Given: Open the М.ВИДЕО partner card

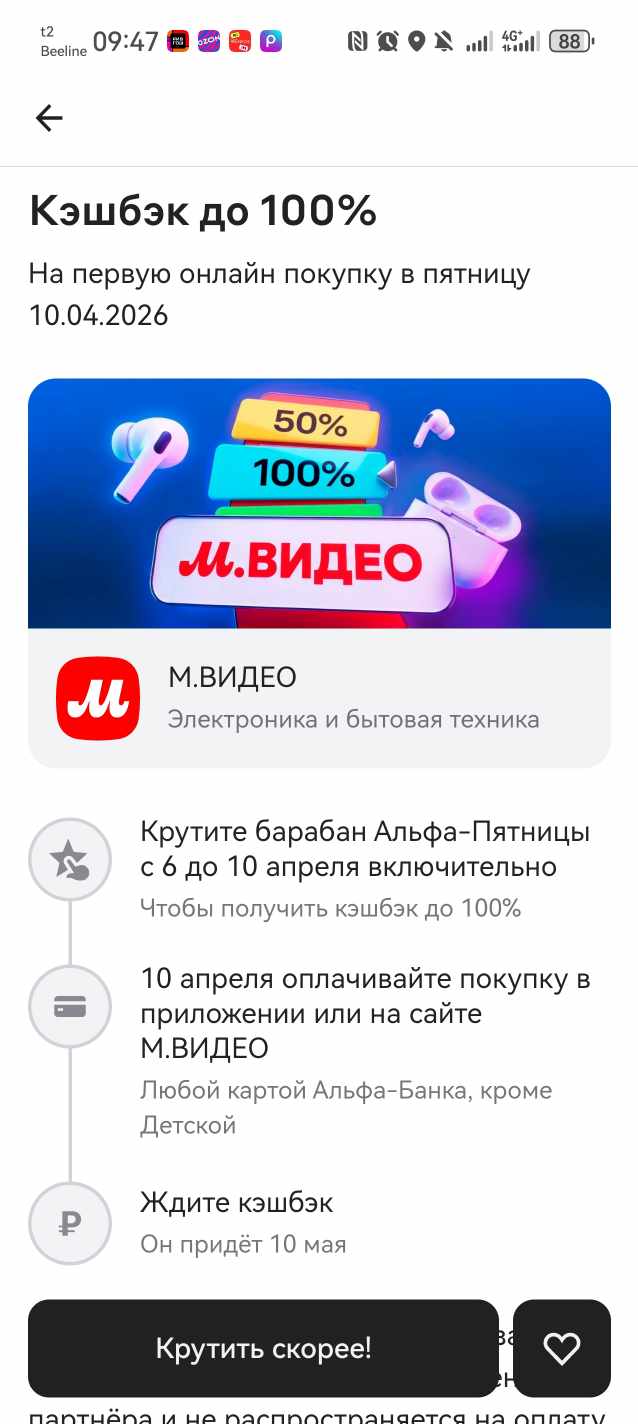Looking at the screenshot, I should click(x=319, y=698).
